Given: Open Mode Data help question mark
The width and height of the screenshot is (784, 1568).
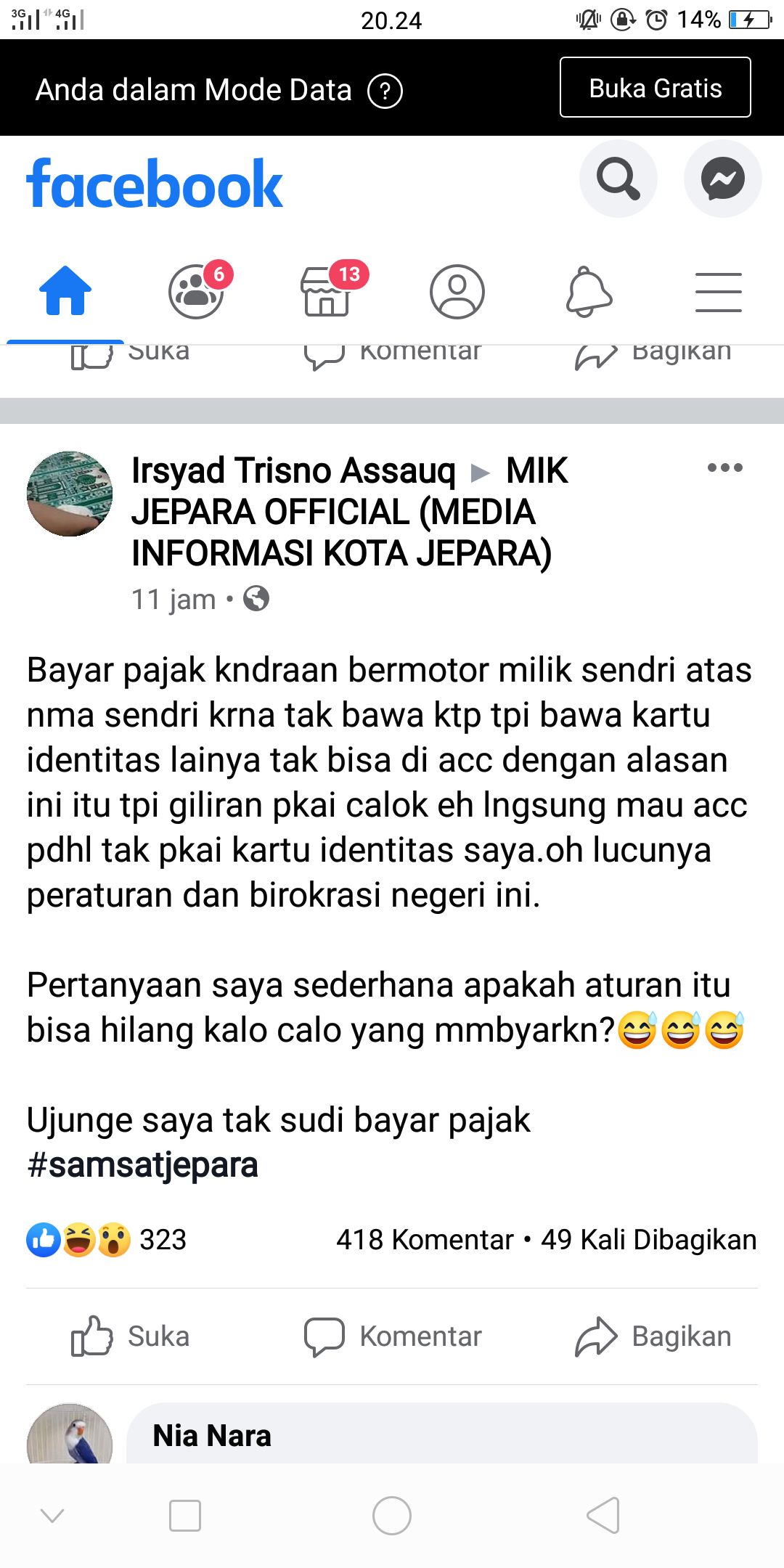Looking at the screenshot, I should pyautogui.click(x=385, y=91).
